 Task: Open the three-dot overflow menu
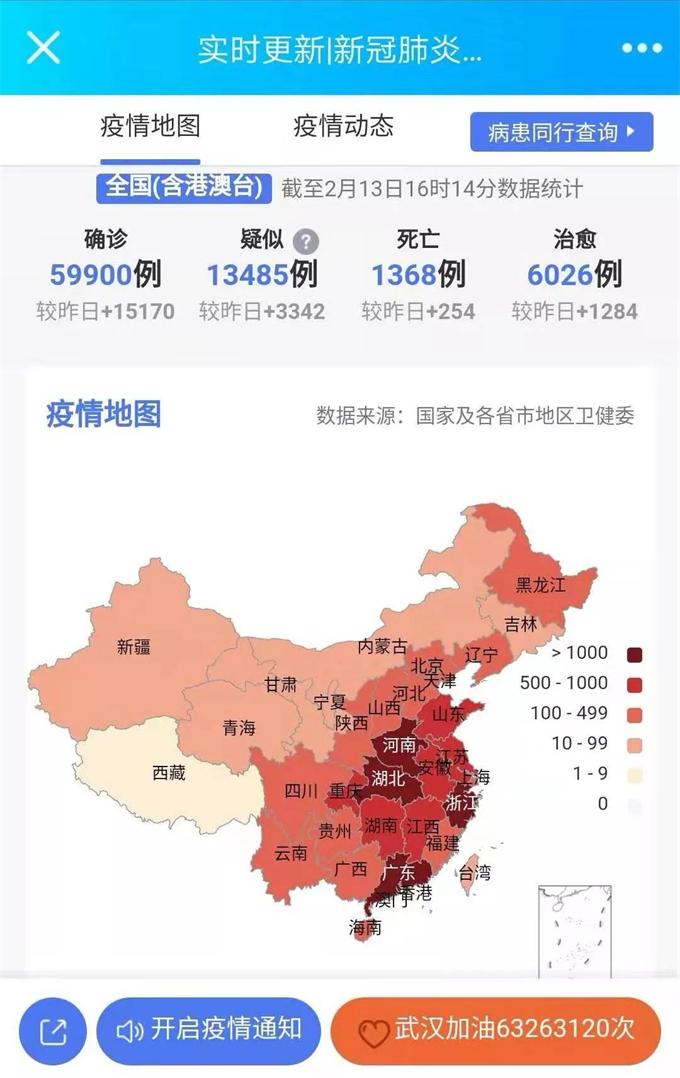[x=641, y=48]
